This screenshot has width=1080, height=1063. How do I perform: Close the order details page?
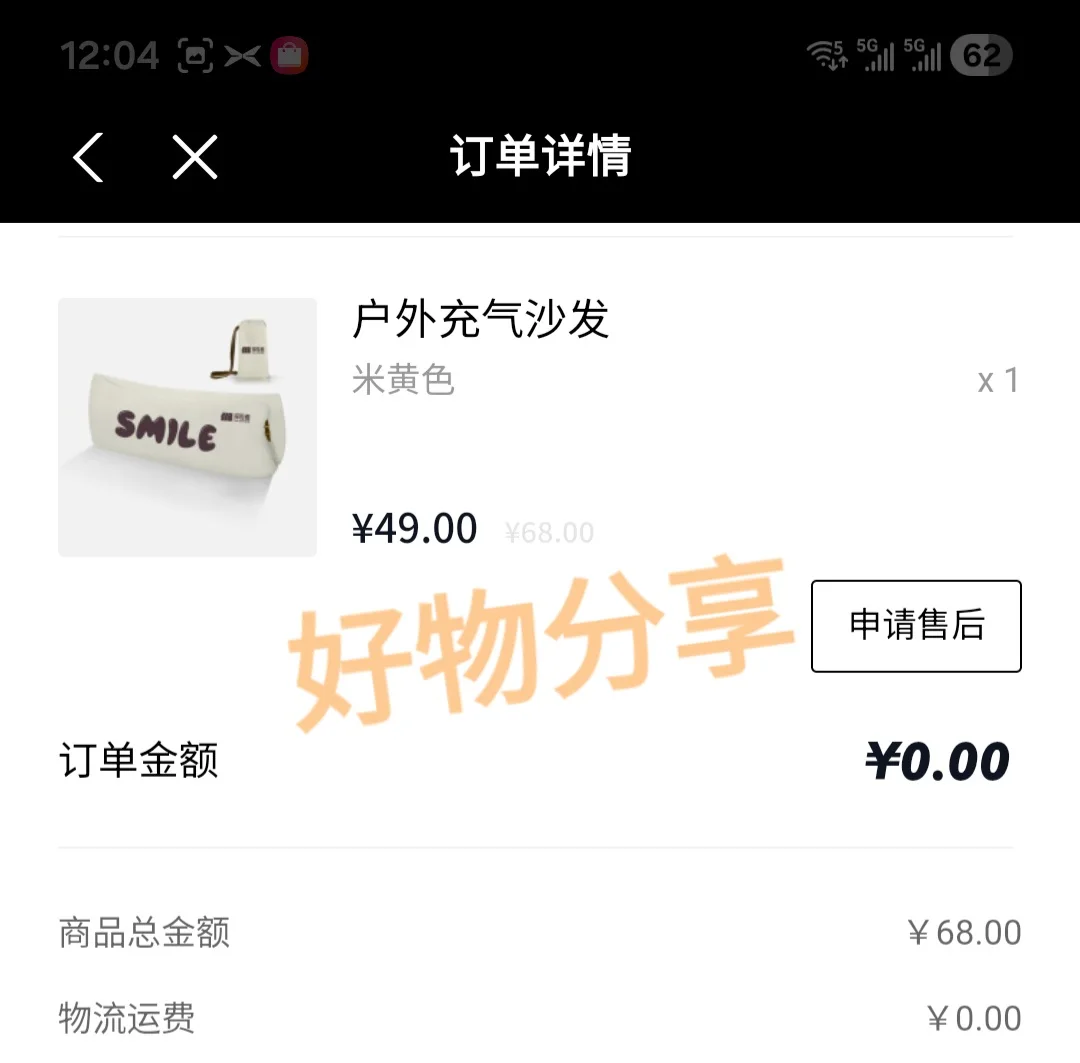tap(195, 157)
